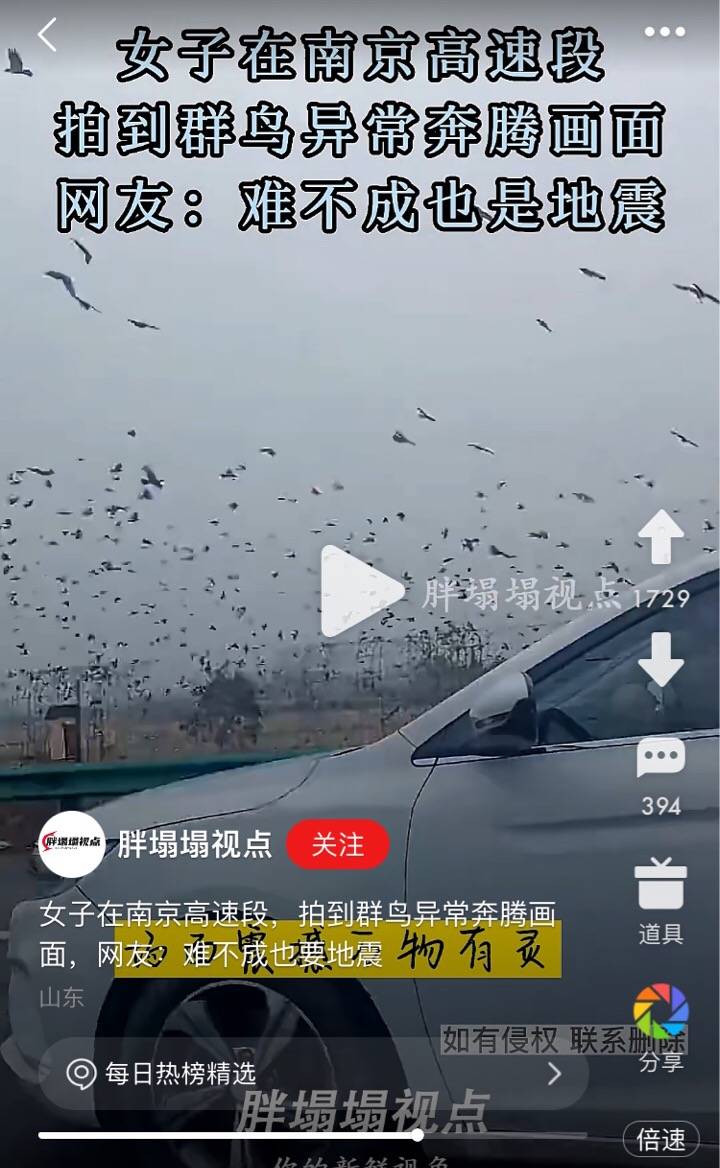Viewport: 720px width, 1168px height.
Task: Tap the video progress bar
Action: (230, 1135)
